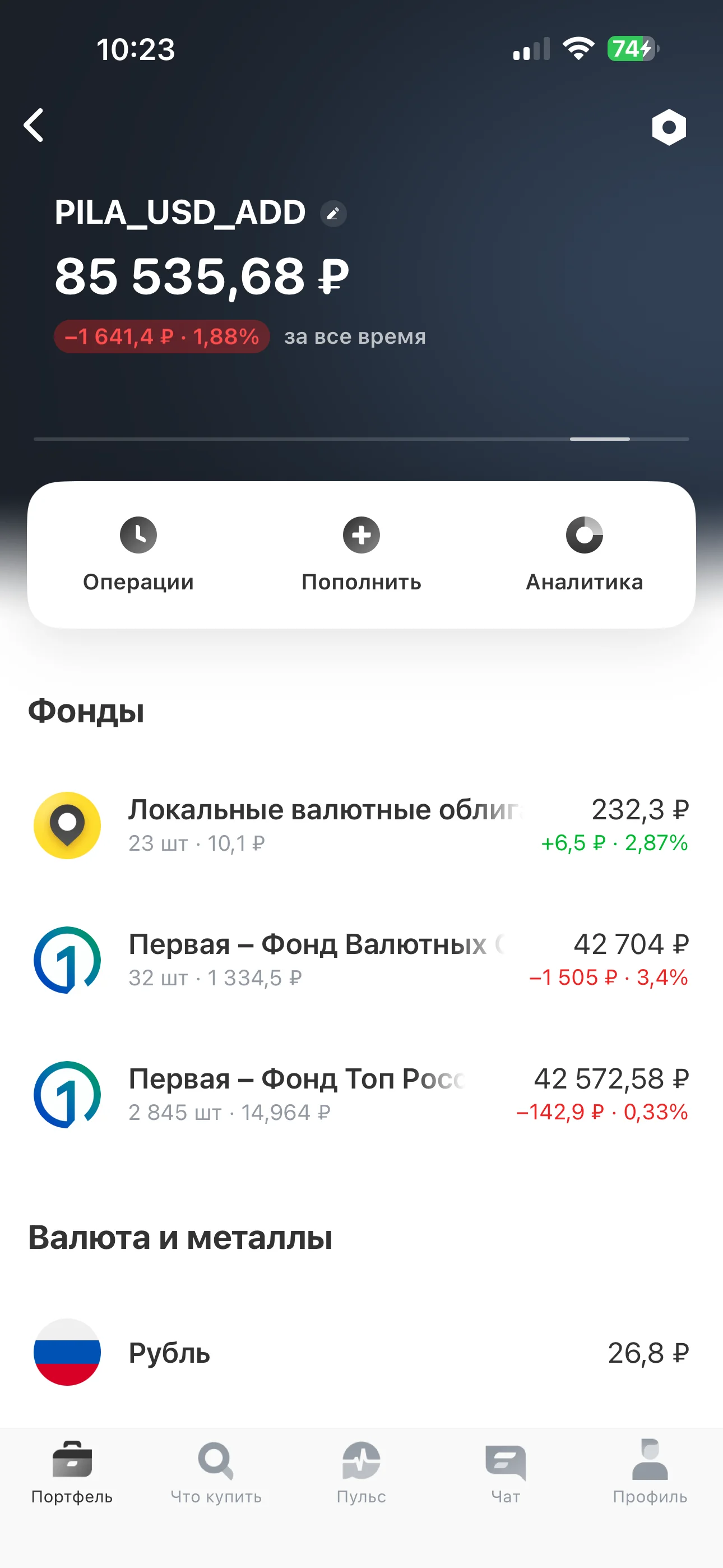Image resolution: width=723 pixels, height=1568 pixels.
Task: Open Первая – Фонд Валютных fund row
Action: (361, 960)
